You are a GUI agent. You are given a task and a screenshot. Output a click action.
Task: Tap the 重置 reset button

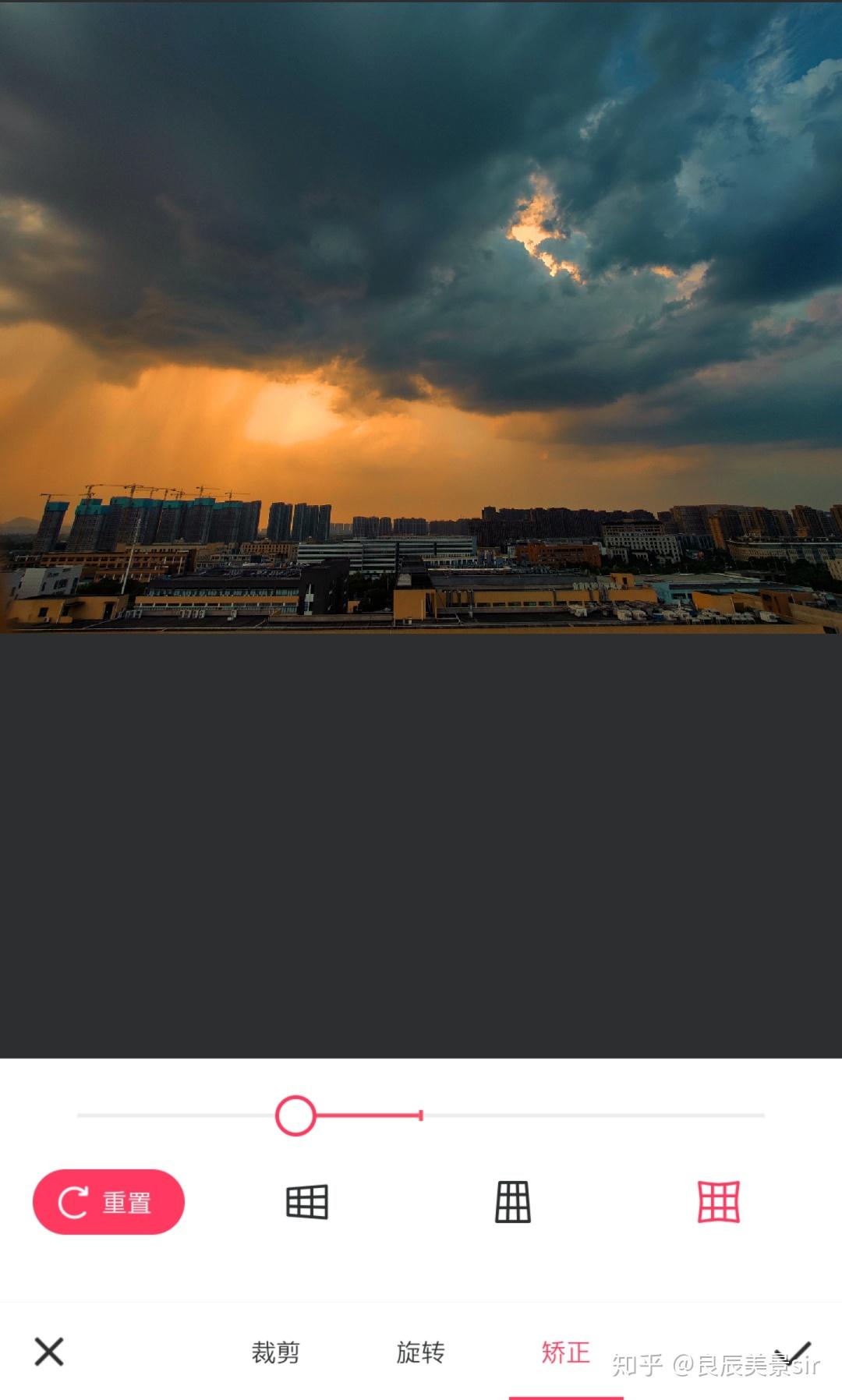[108, 1201]
